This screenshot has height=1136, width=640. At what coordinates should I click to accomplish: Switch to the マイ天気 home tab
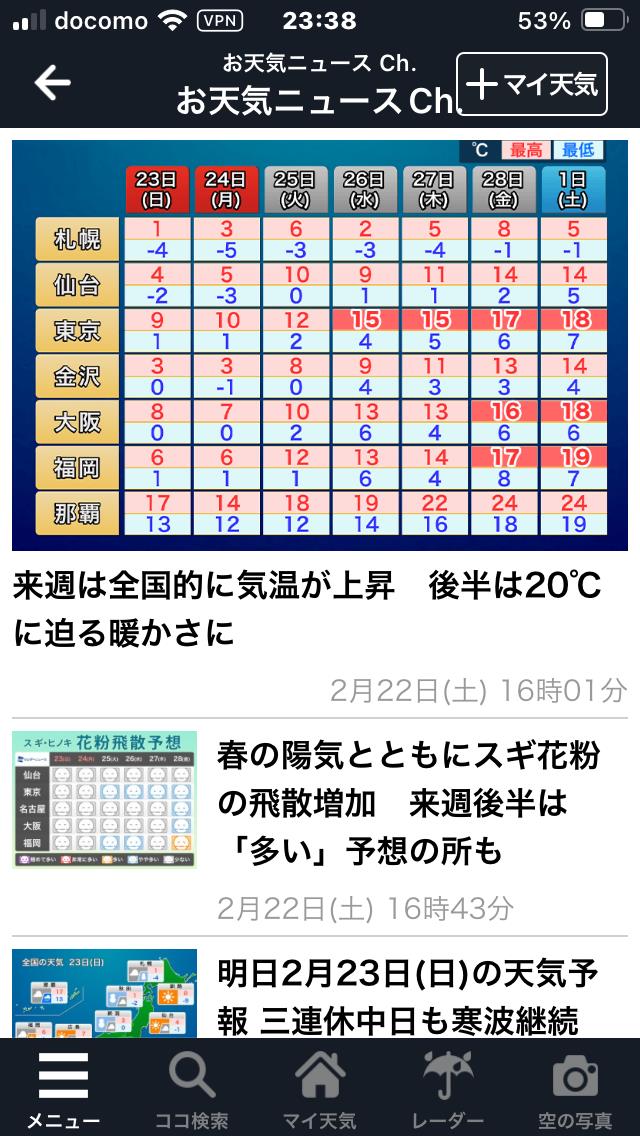pyautogui.click(x=320, y=1086)
